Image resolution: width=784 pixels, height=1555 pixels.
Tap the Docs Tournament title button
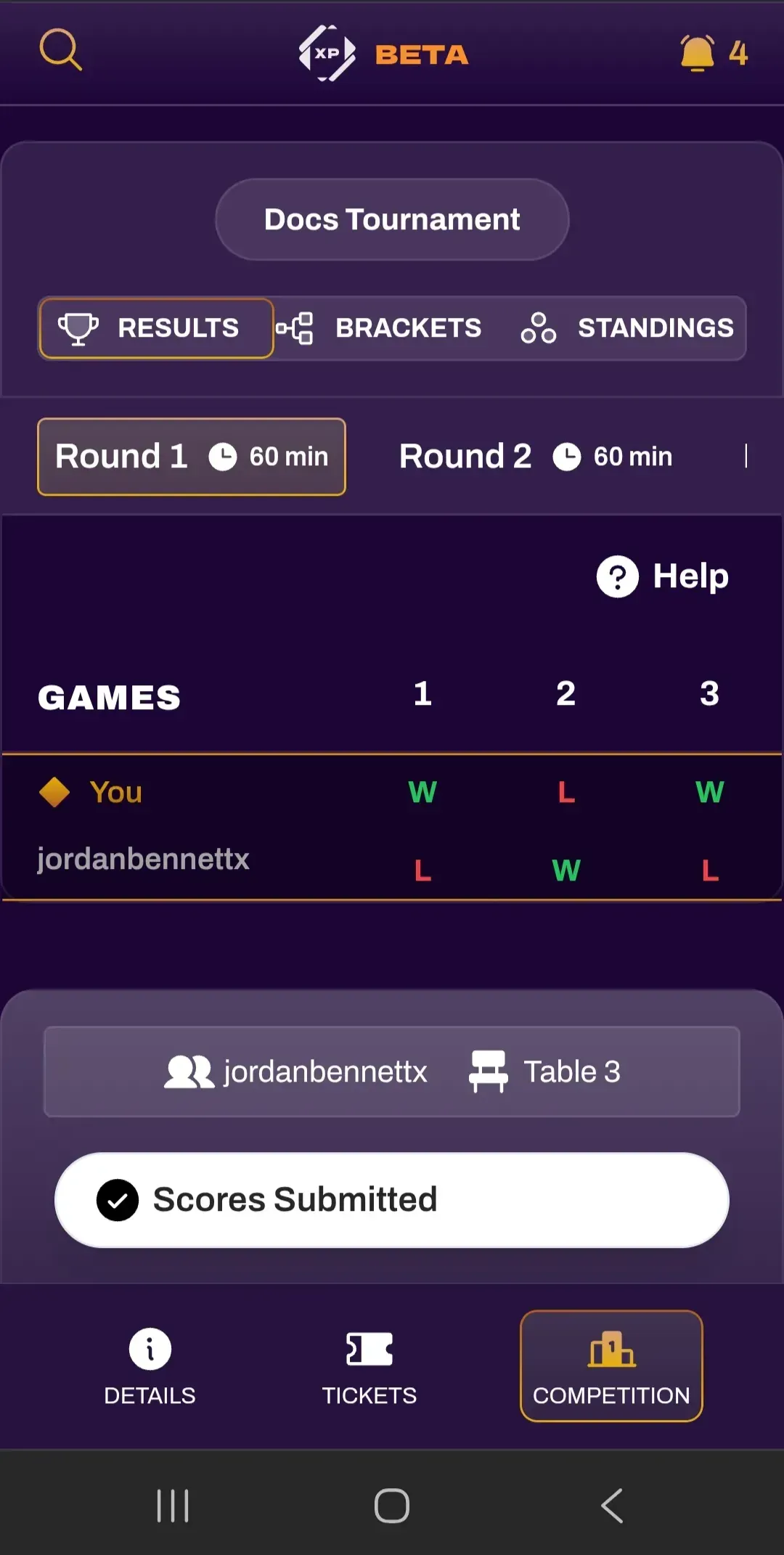click(x=392, y=219)
